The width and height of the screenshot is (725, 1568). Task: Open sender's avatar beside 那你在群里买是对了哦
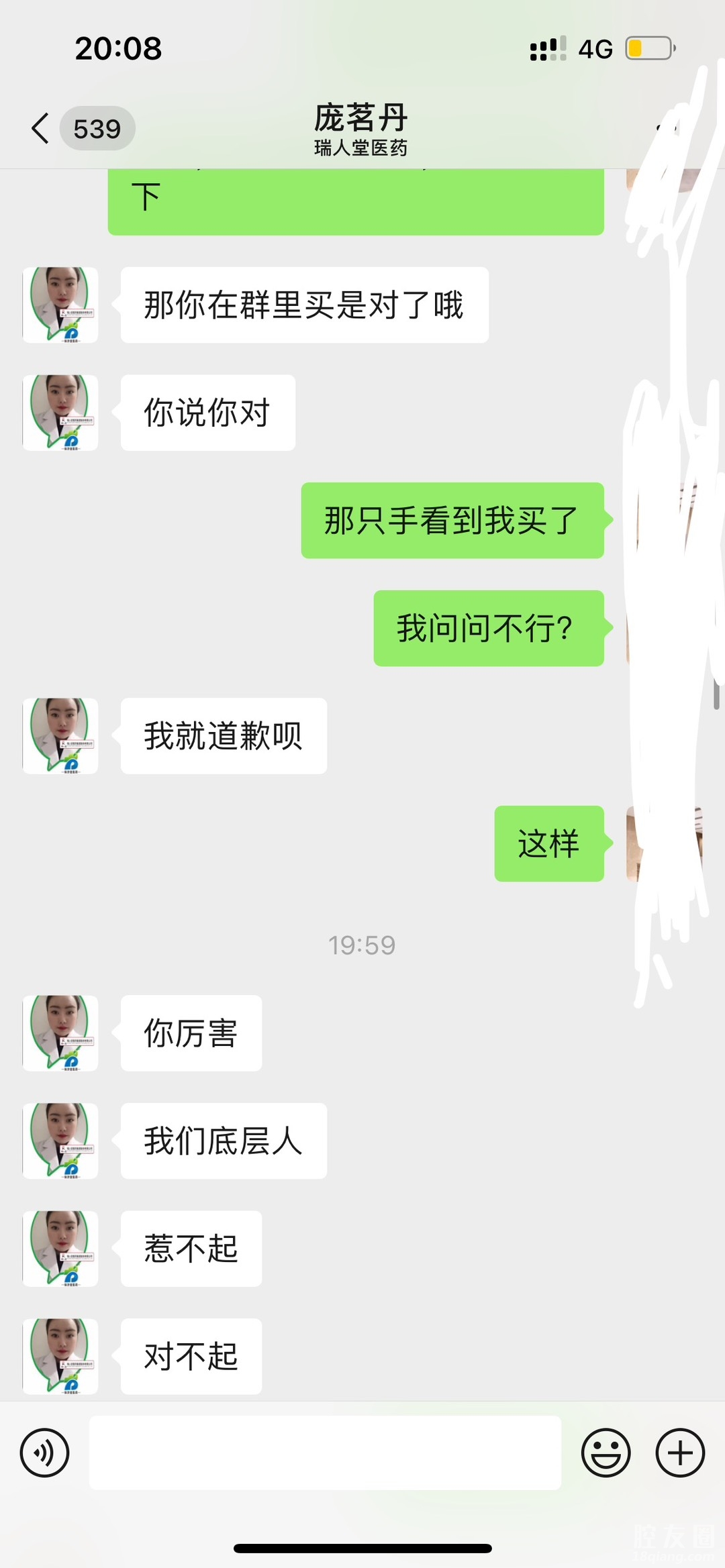[60, 305]
